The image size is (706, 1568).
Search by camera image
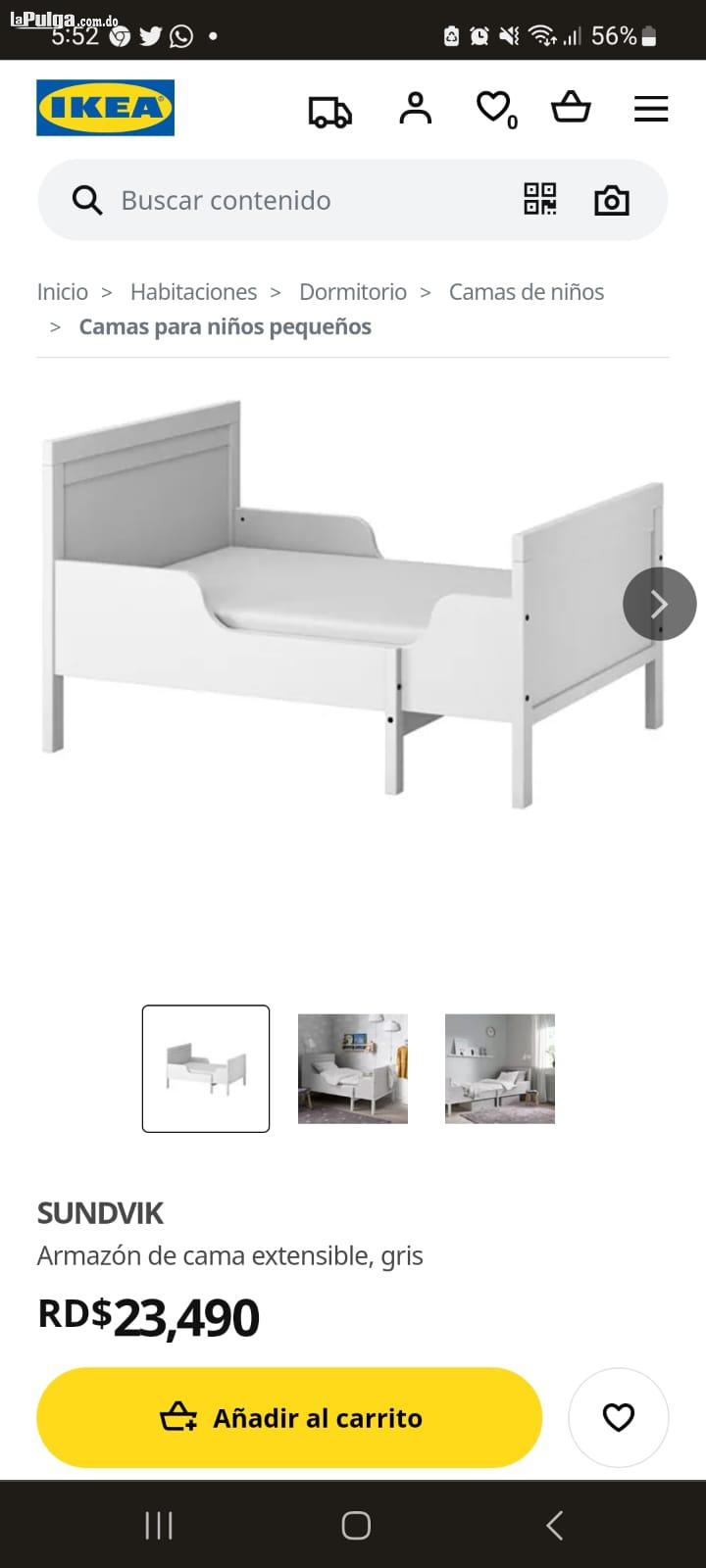click(612, 200)
